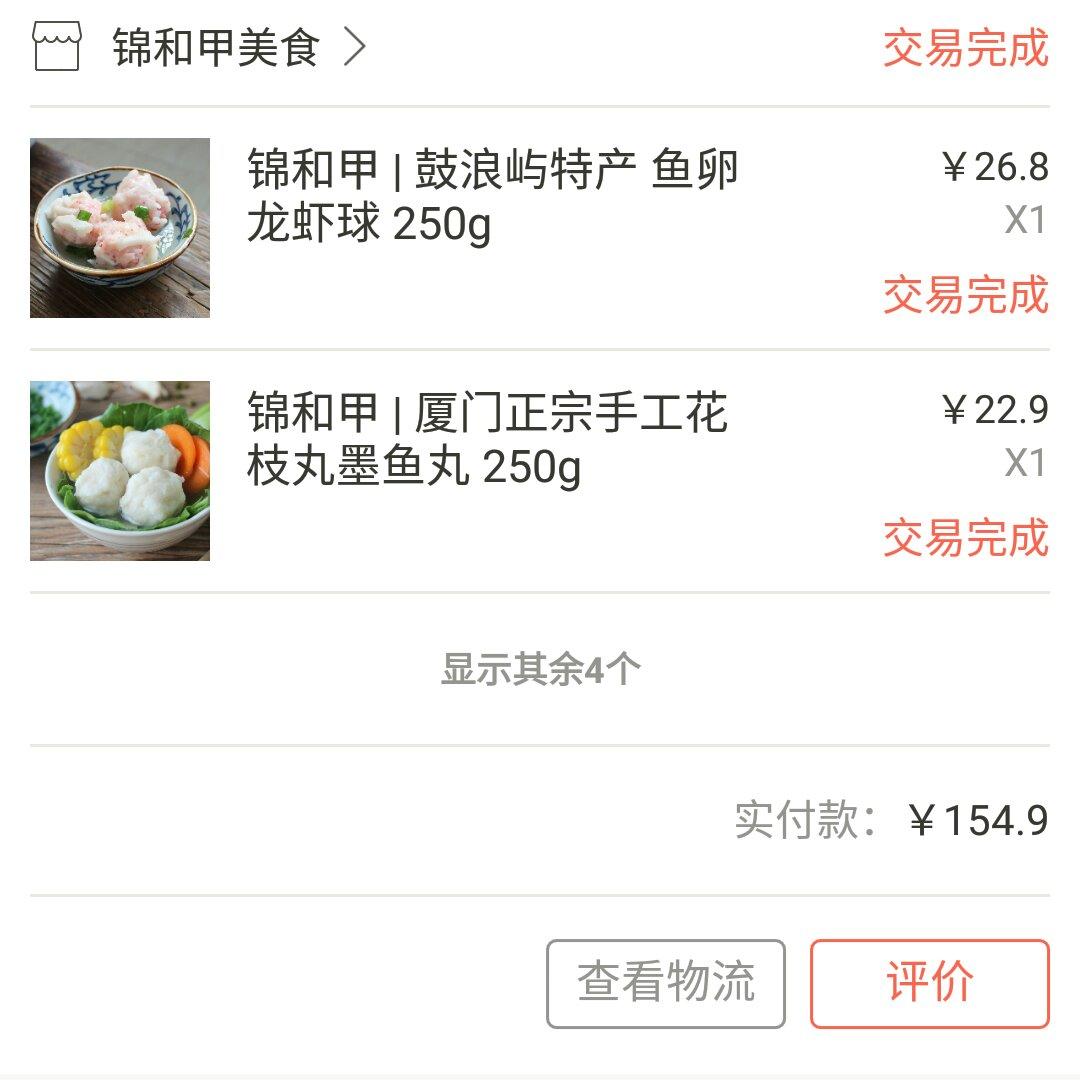Open the 鱼卵龙虾球 250g product
The width and height of the screenshot is (1080, 1080).
[492, 197]
